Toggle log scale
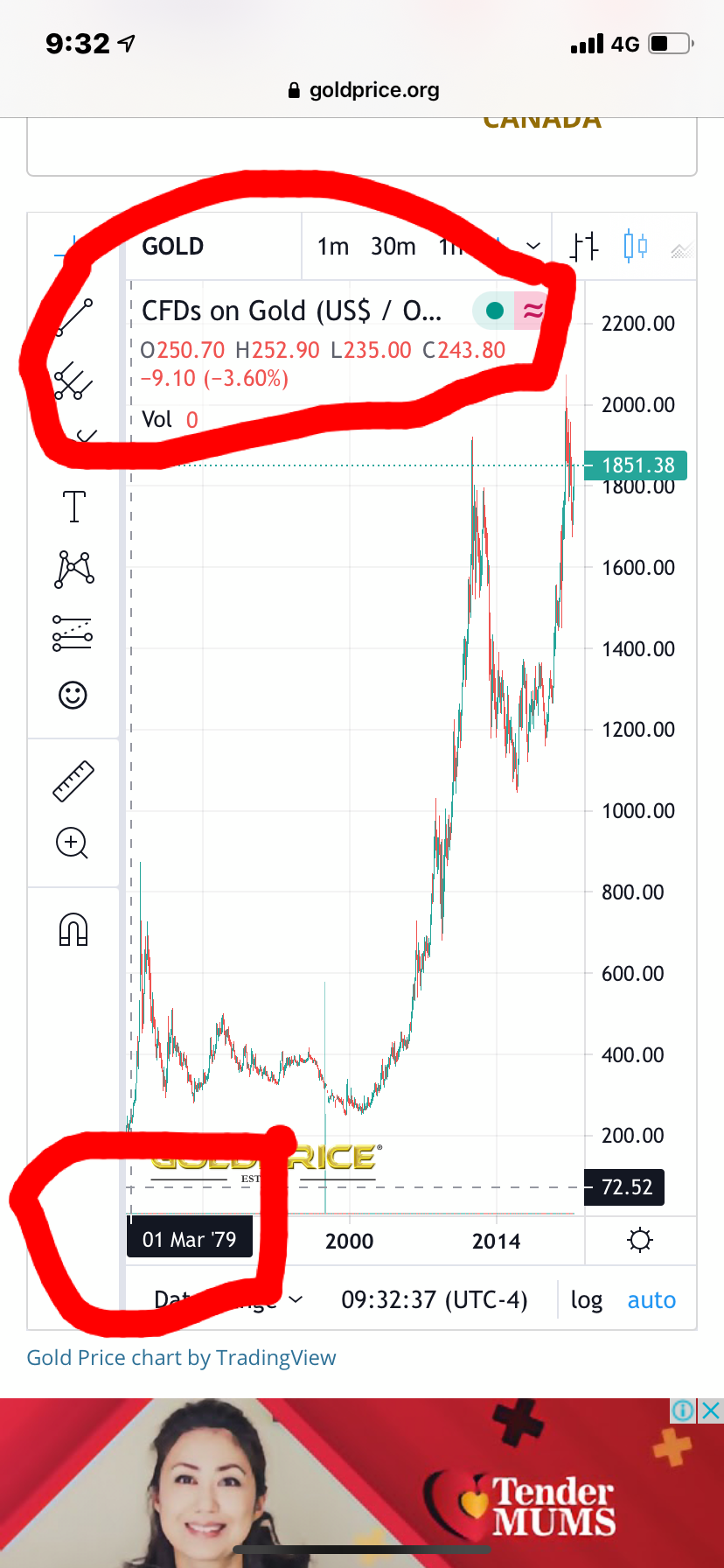Image resolution: width=724 pixels, height=1568 pixels. [587, 1300]
